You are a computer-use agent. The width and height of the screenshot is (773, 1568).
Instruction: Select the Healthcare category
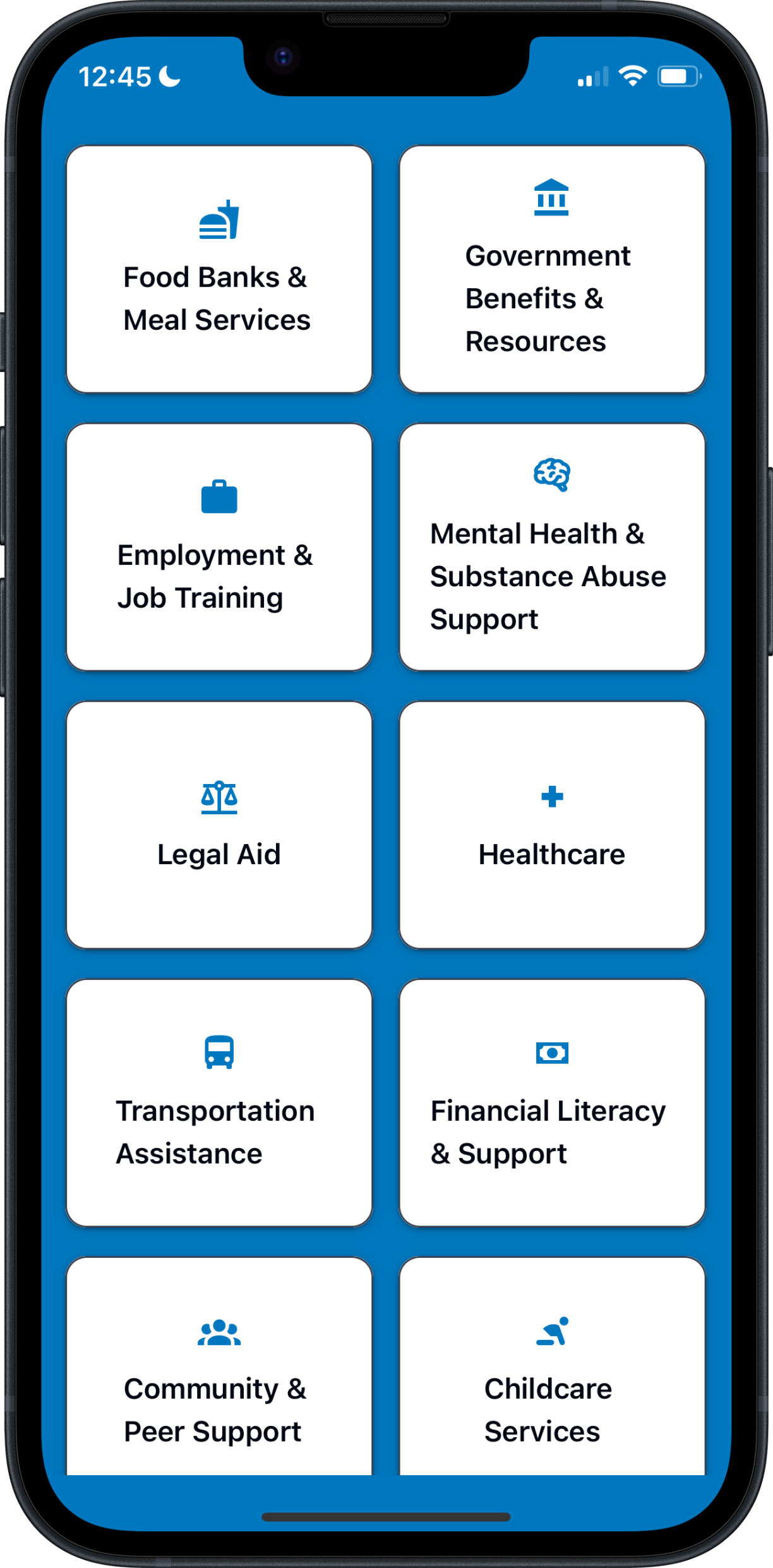coord(551,825)
